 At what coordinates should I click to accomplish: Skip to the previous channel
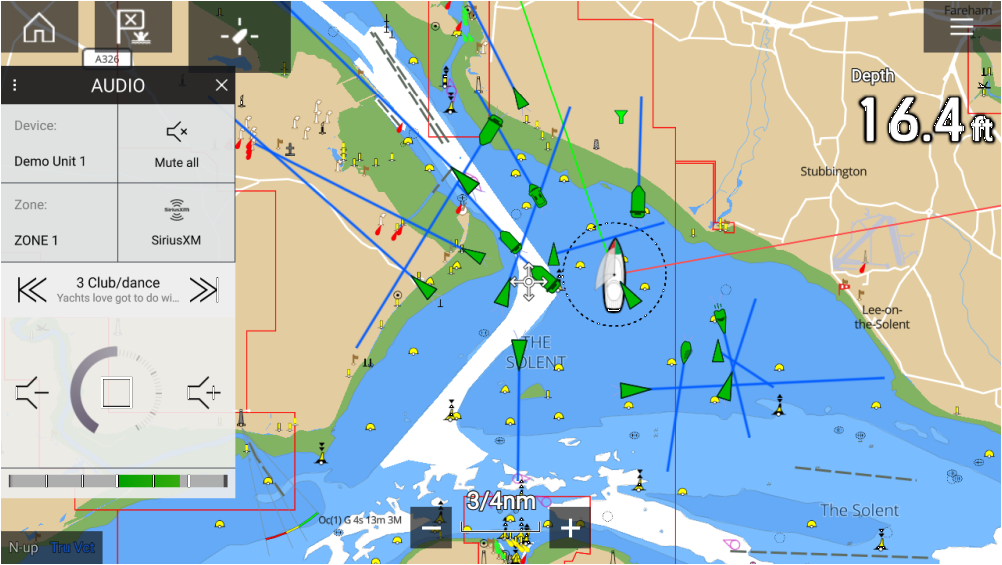pyautogui.click(x=32, y=290)
